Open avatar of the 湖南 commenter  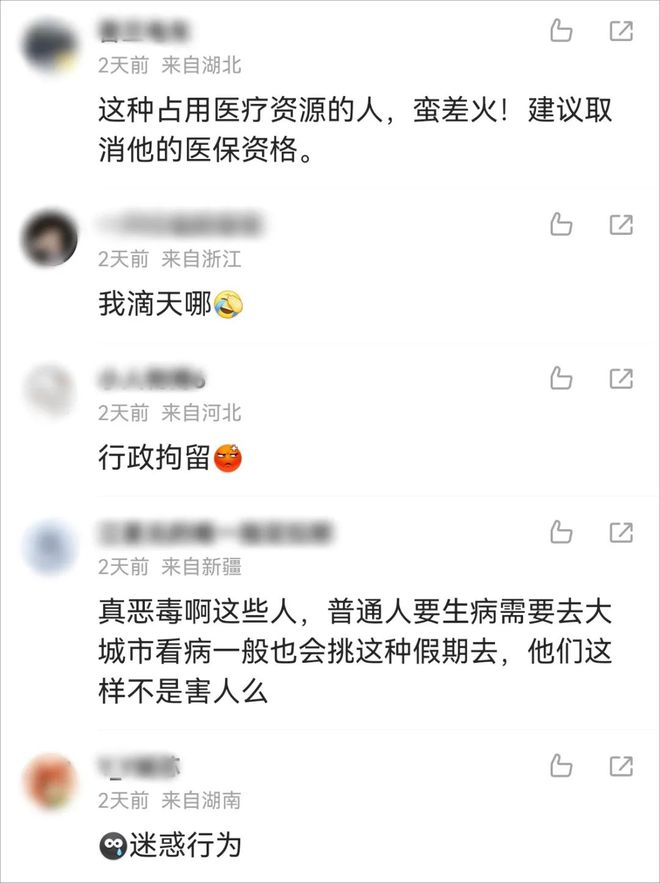coord(50,781)
